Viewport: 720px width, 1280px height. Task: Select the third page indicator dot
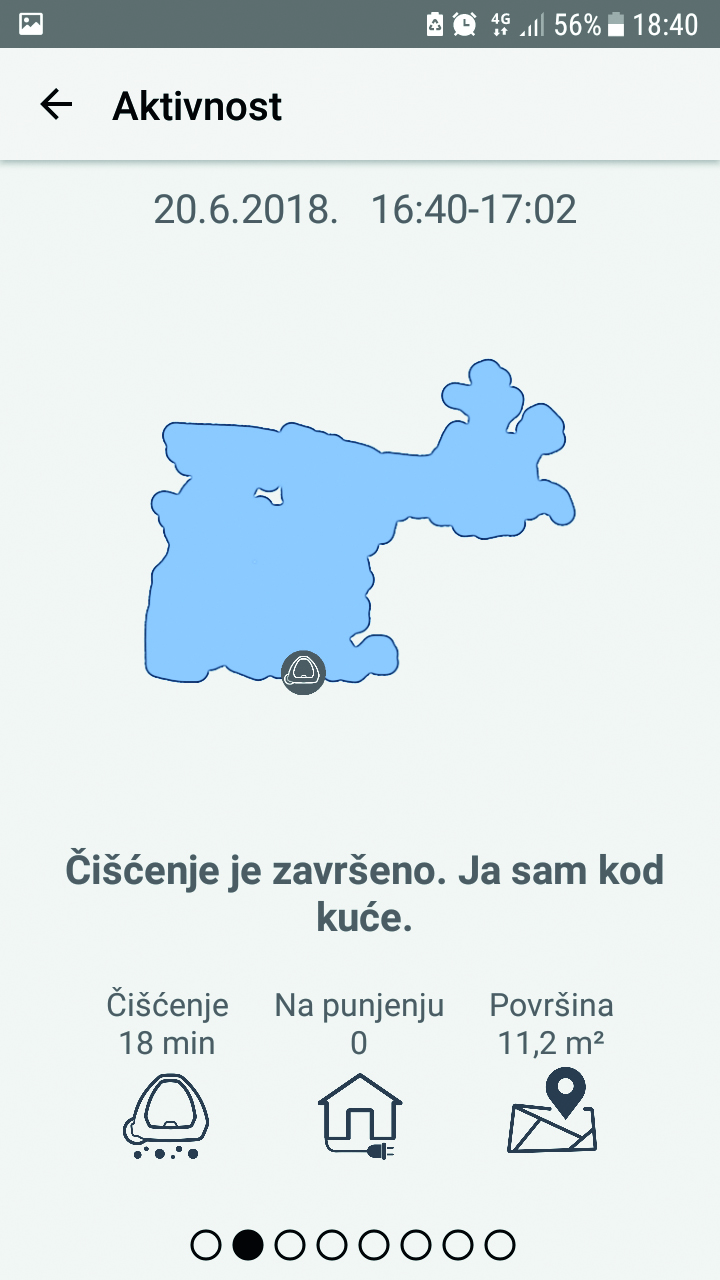point(289,1245)
